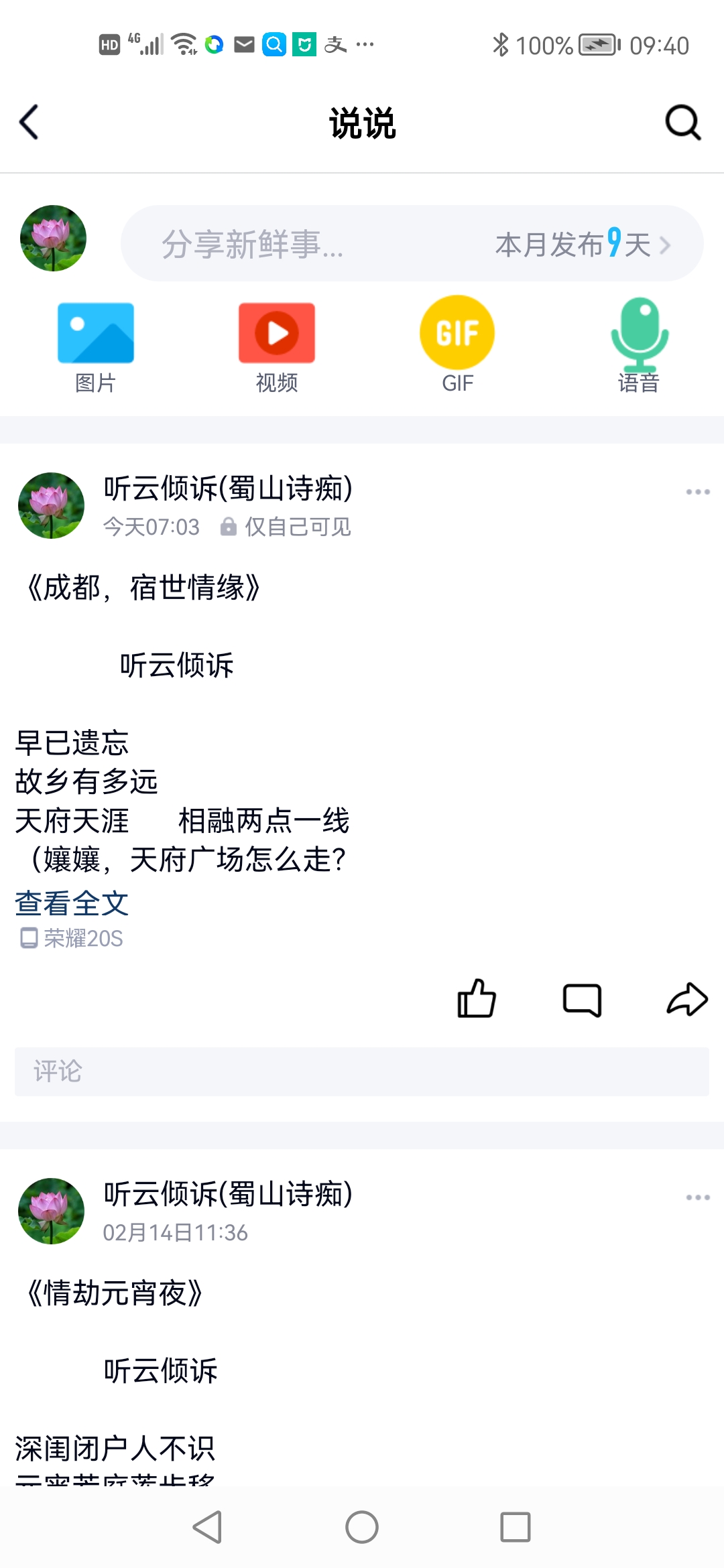Open search in the 说说 header

coord(682,123)
